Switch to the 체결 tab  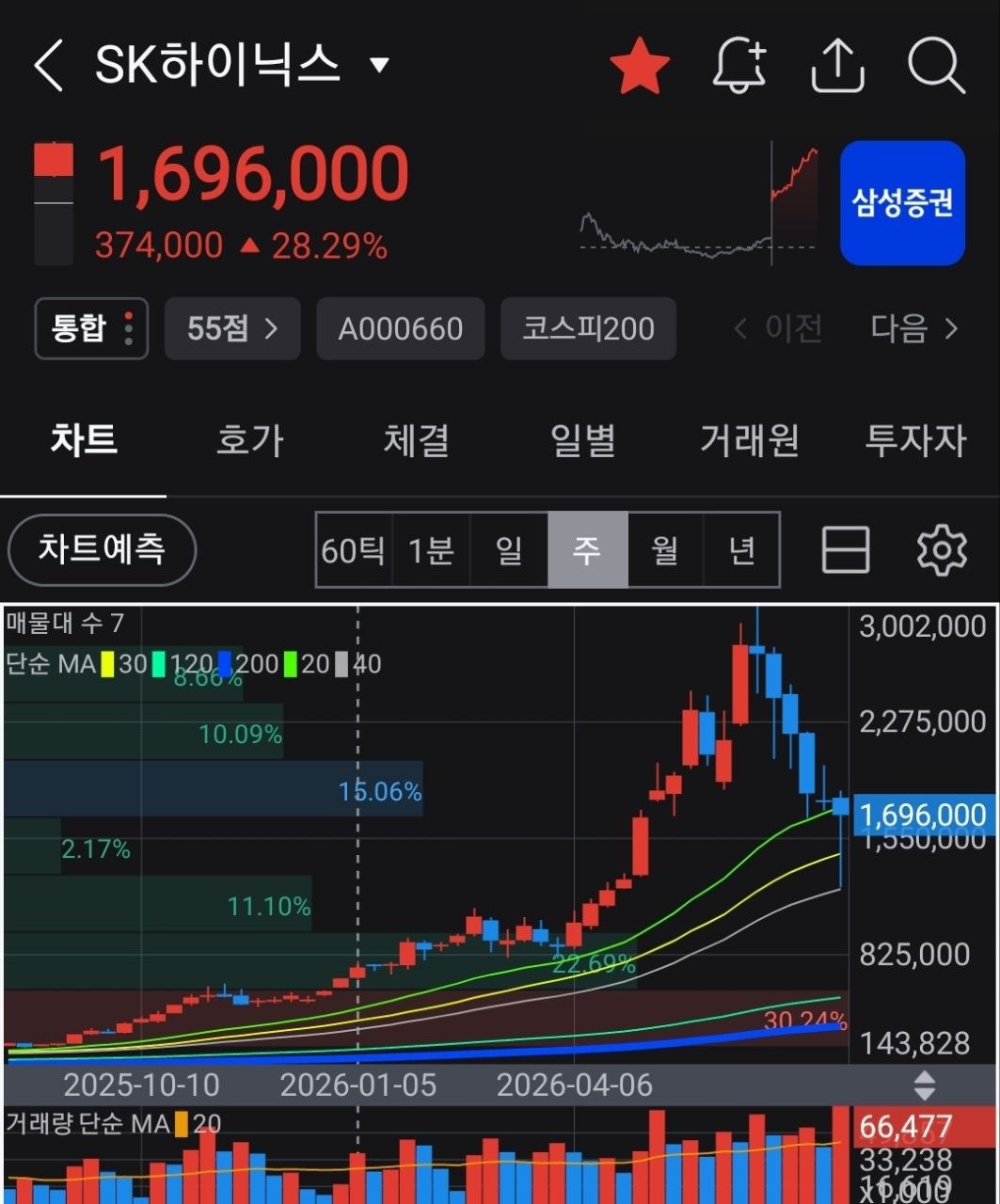pos(416,440)
